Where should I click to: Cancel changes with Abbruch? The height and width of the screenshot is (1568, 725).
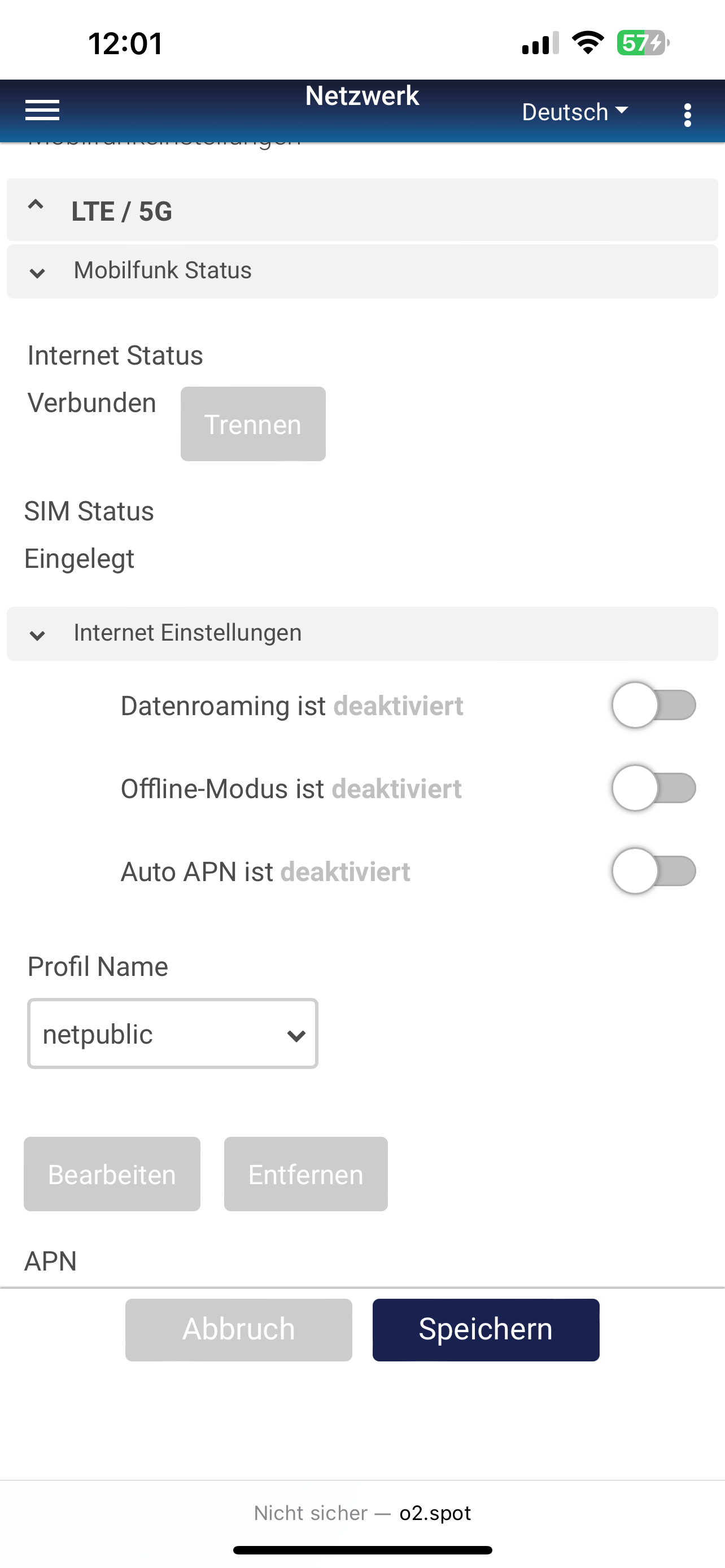pos(239,1329)
